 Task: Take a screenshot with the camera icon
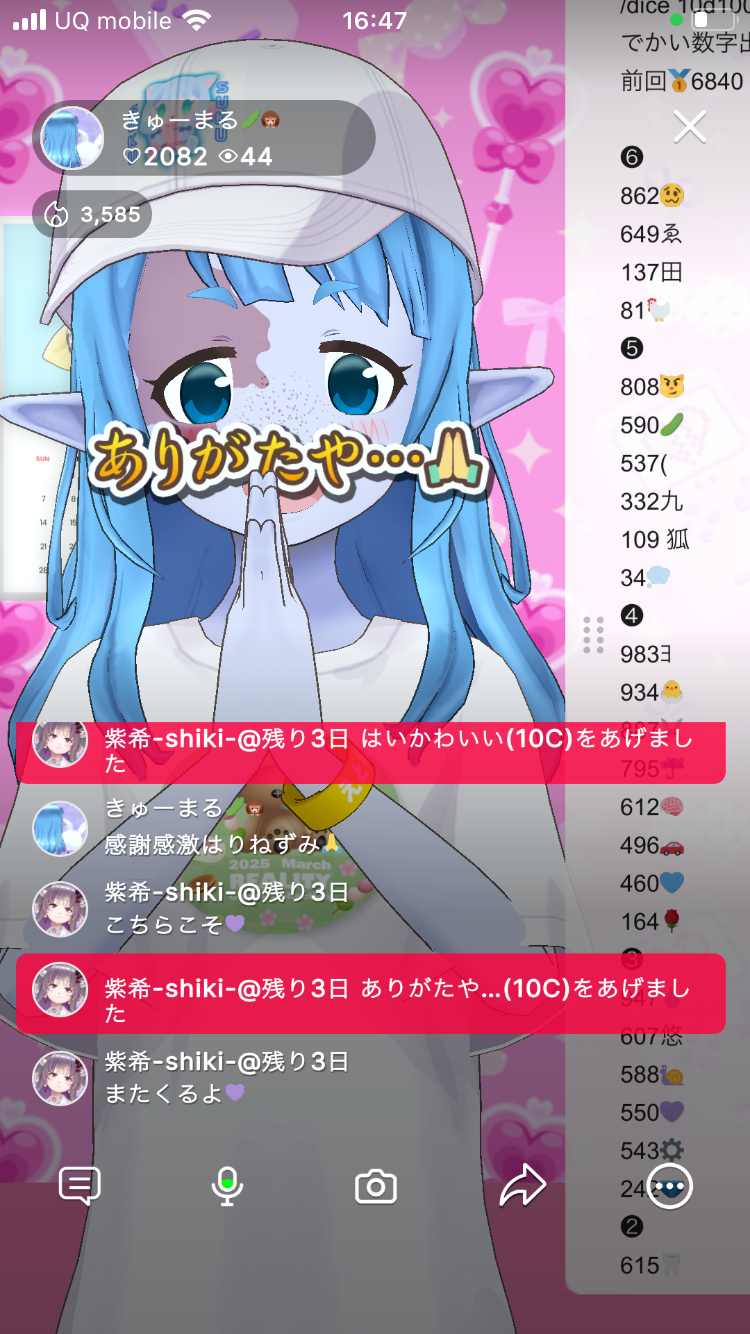click(x=376, y=1187)
